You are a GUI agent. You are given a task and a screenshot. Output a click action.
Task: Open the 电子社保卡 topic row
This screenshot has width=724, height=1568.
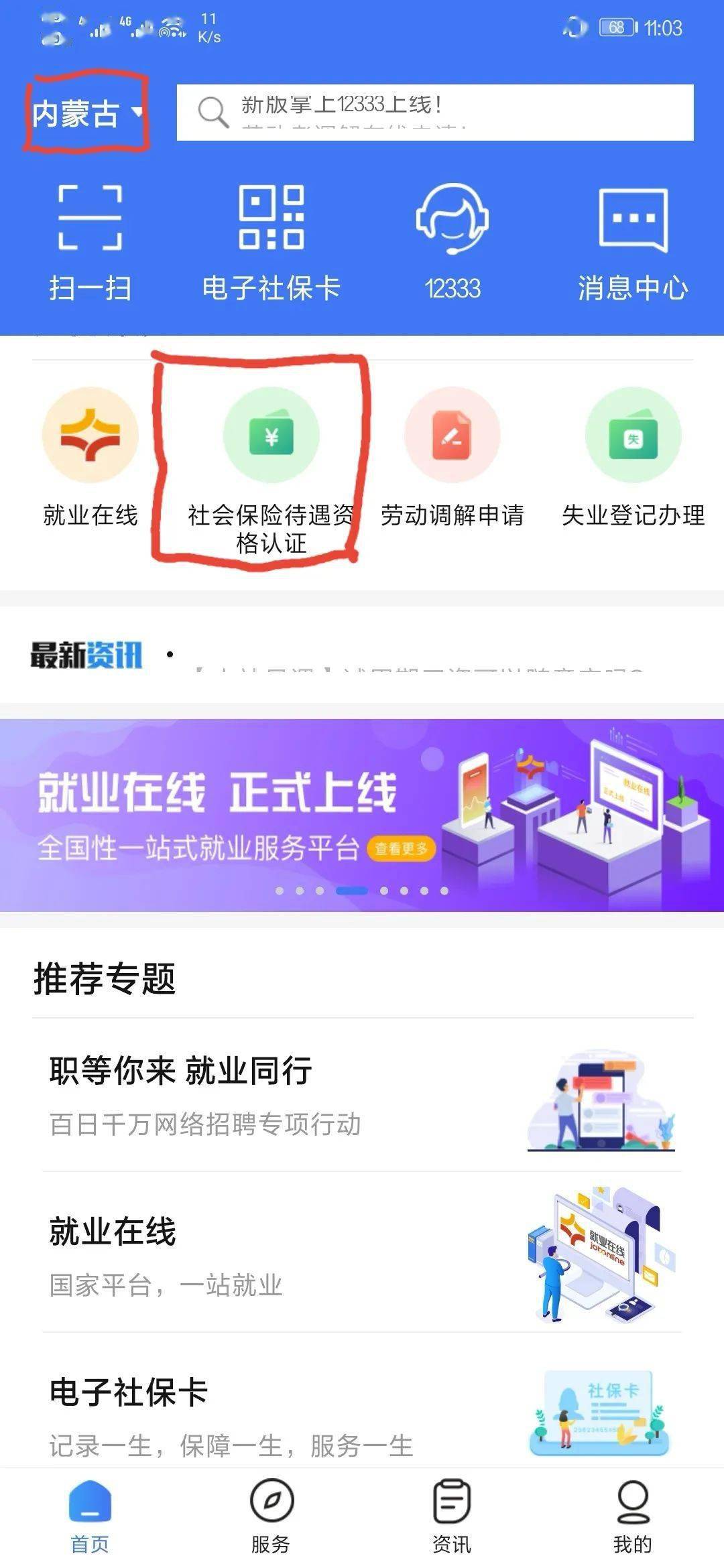(362, 1414)
